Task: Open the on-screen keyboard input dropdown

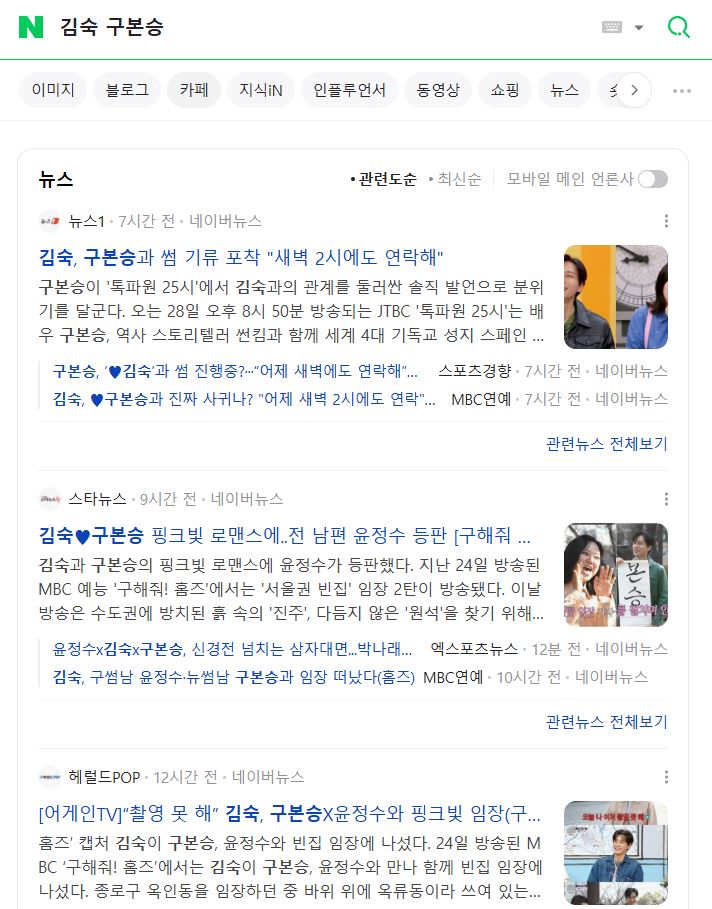Action: click(623, 27)
